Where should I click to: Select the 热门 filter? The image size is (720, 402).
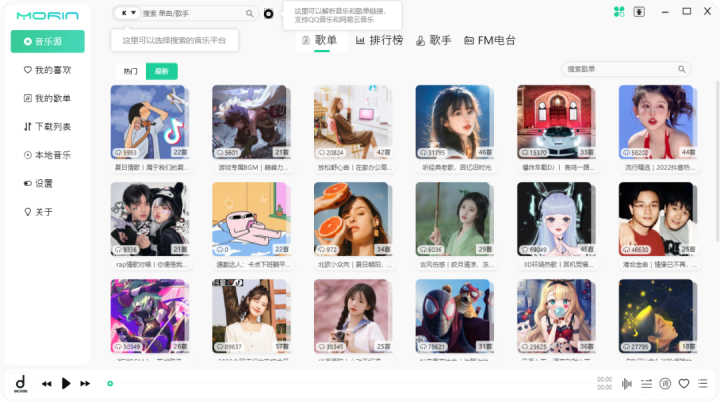(x=131, y=72)
